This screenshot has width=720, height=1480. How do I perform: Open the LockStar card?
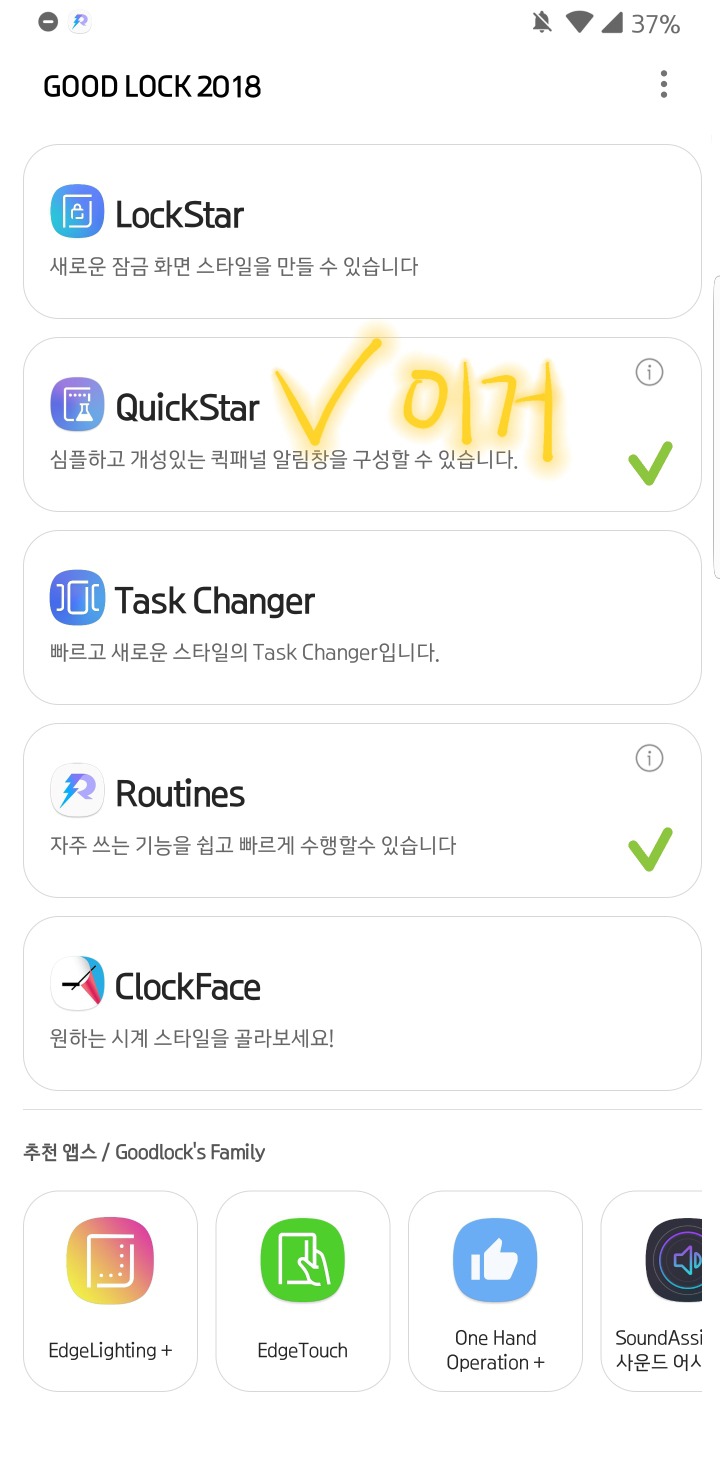click(361, 232)
